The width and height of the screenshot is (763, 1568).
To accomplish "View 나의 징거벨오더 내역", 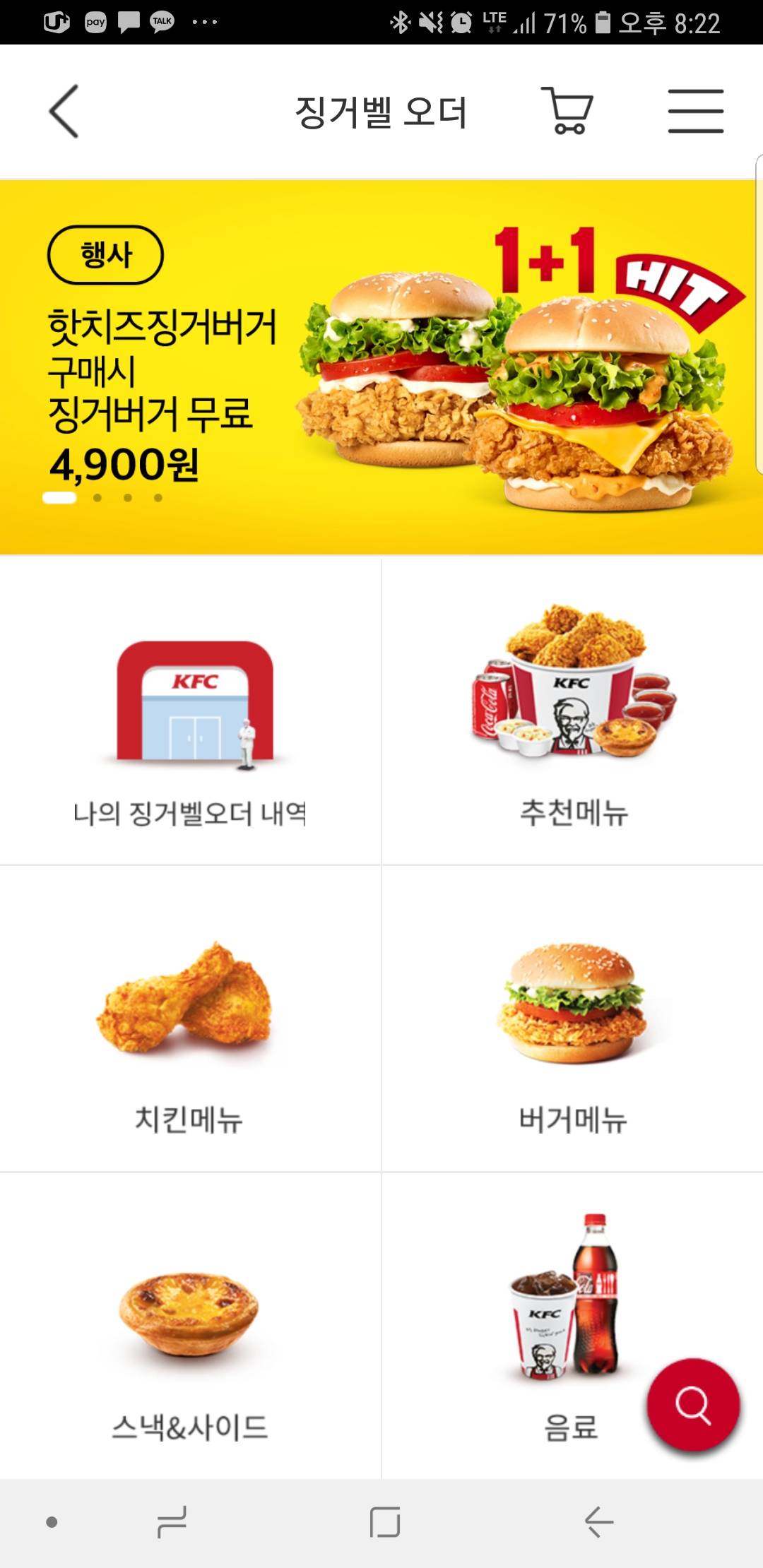I will point(190,713).
